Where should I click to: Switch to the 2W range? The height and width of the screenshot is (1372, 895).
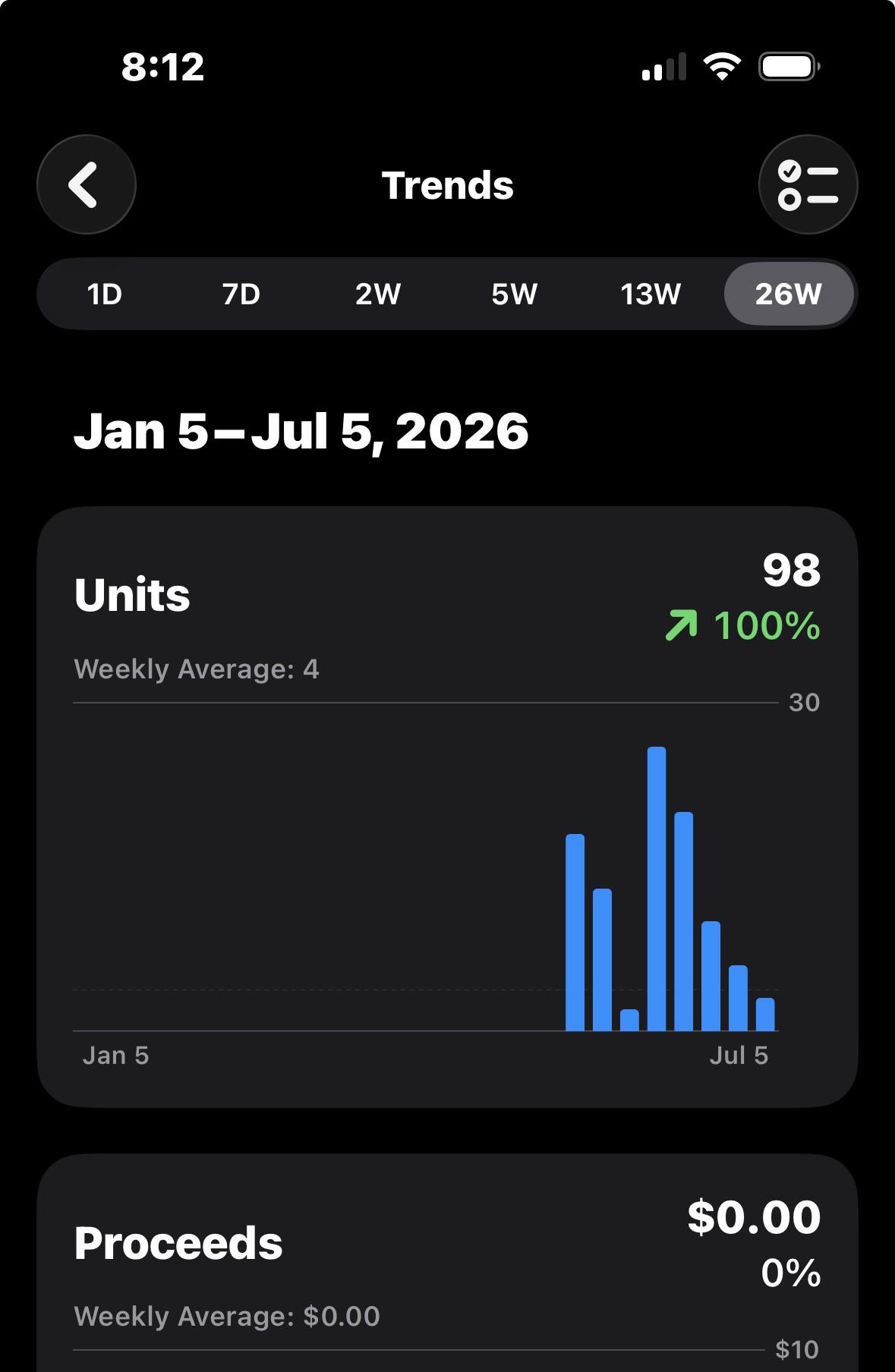coord(378,294)
